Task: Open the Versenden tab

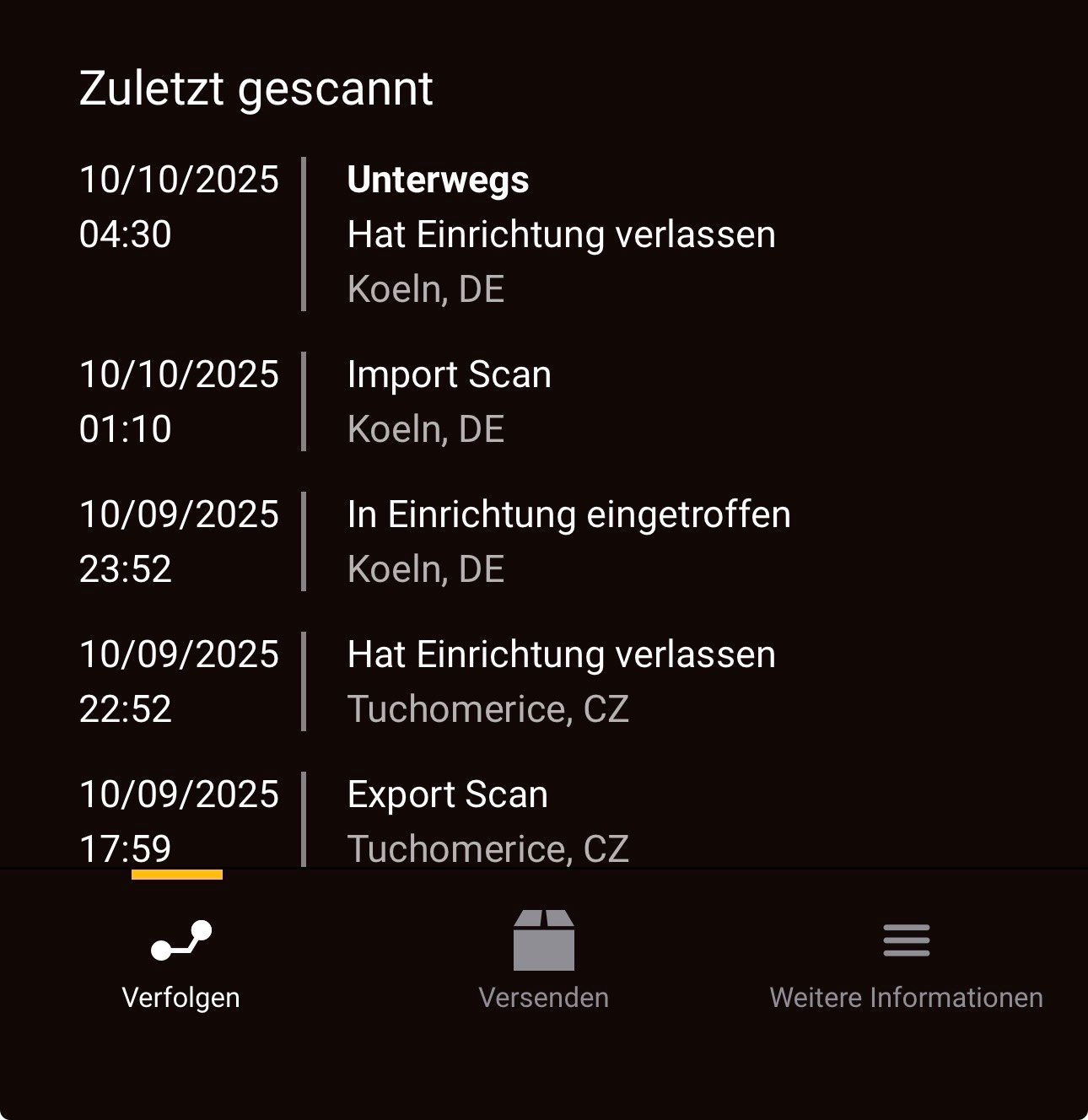Action: point(544,961)
